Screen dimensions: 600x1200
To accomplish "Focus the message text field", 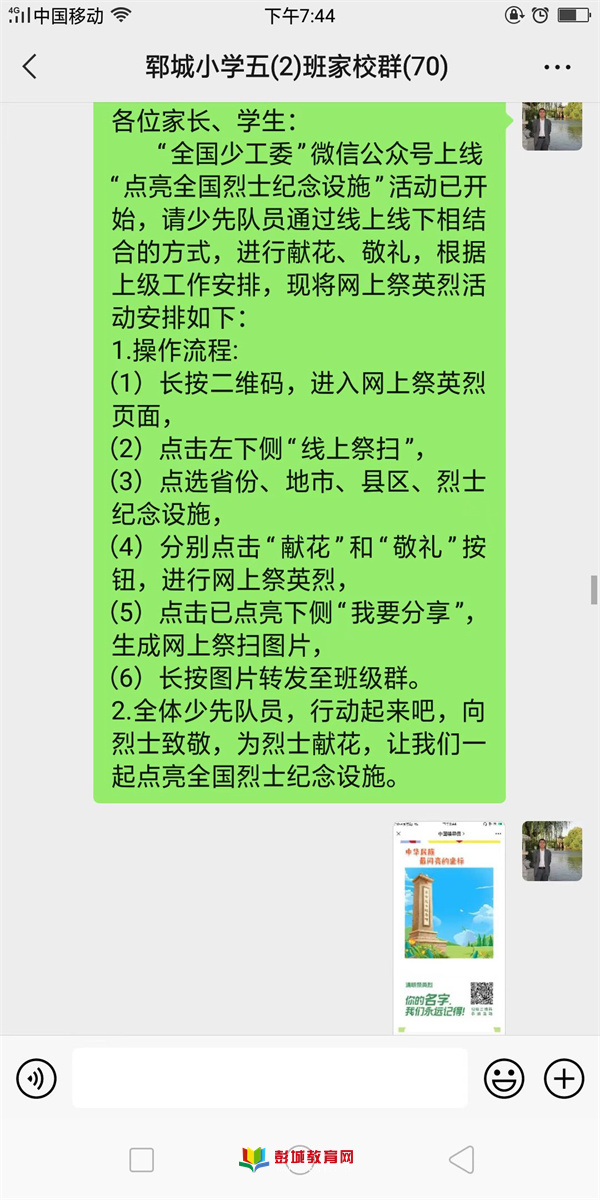I will [270, 1078].
